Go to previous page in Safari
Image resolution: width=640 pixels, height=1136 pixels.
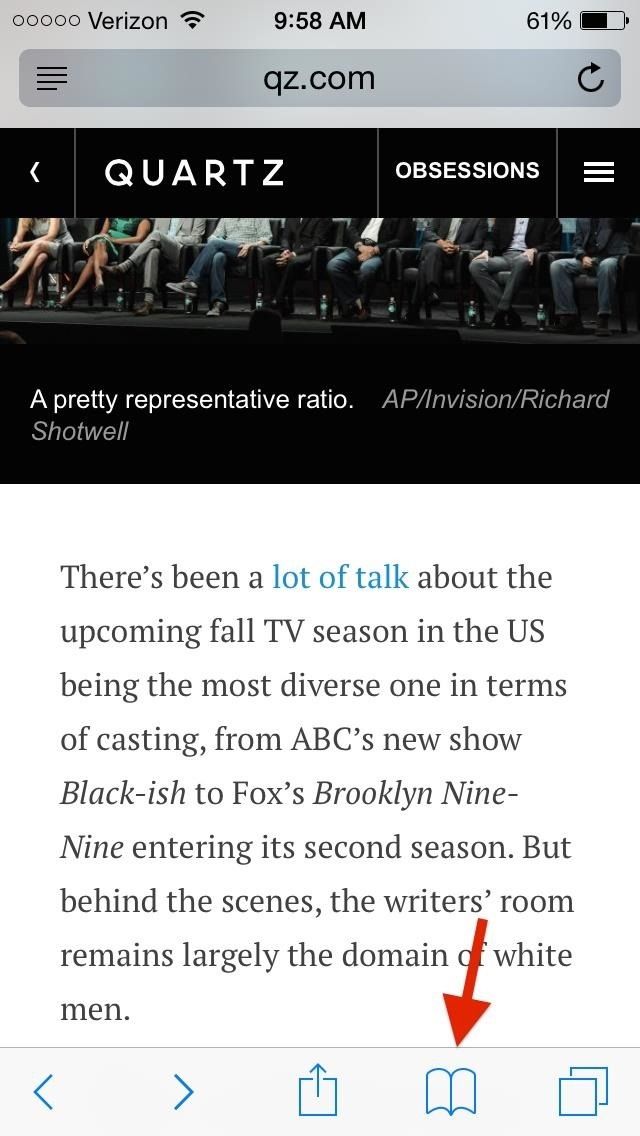point(43,1091)
